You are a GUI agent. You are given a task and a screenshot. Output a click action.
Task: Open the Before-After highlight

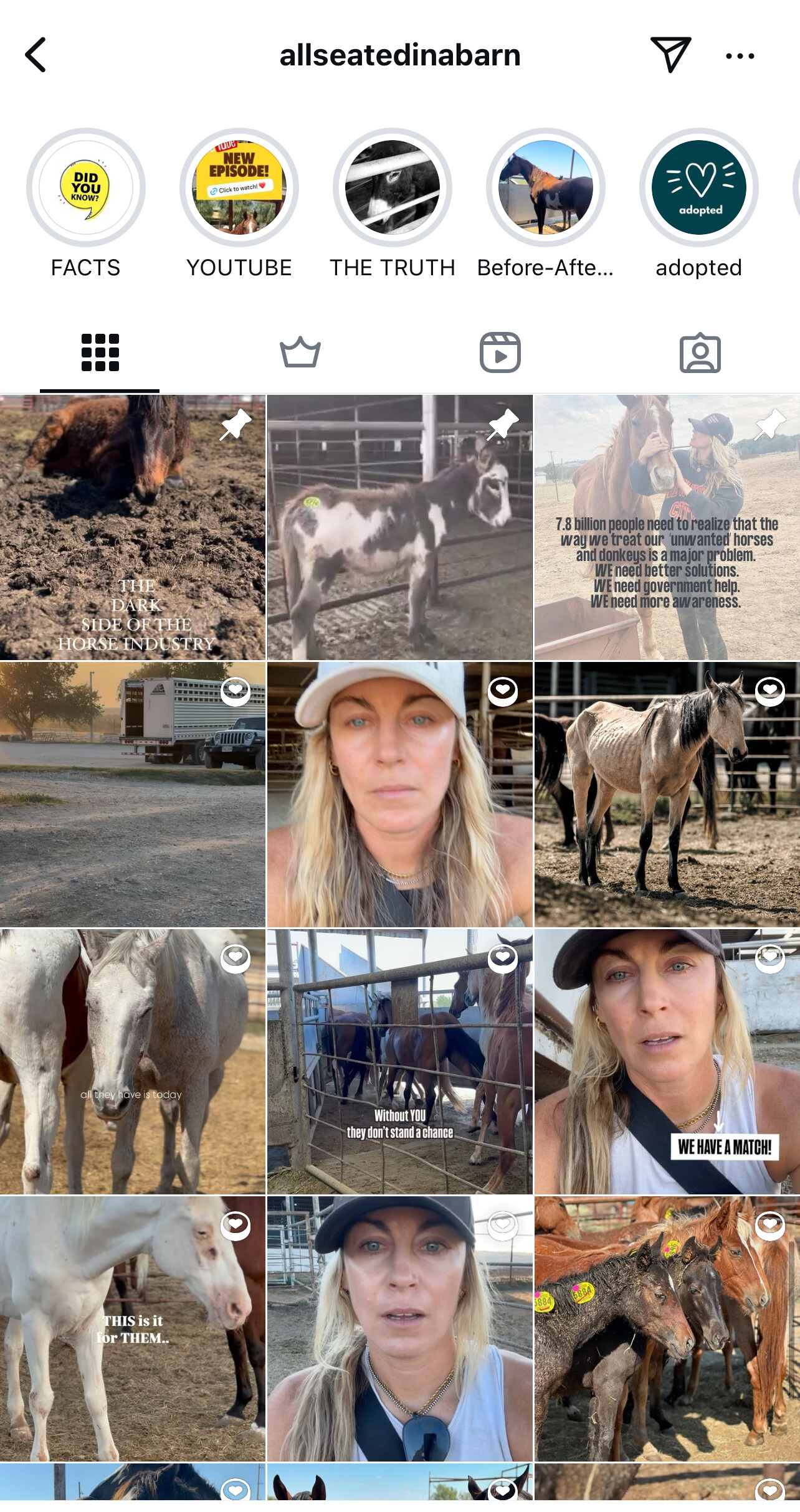point(546,187)
